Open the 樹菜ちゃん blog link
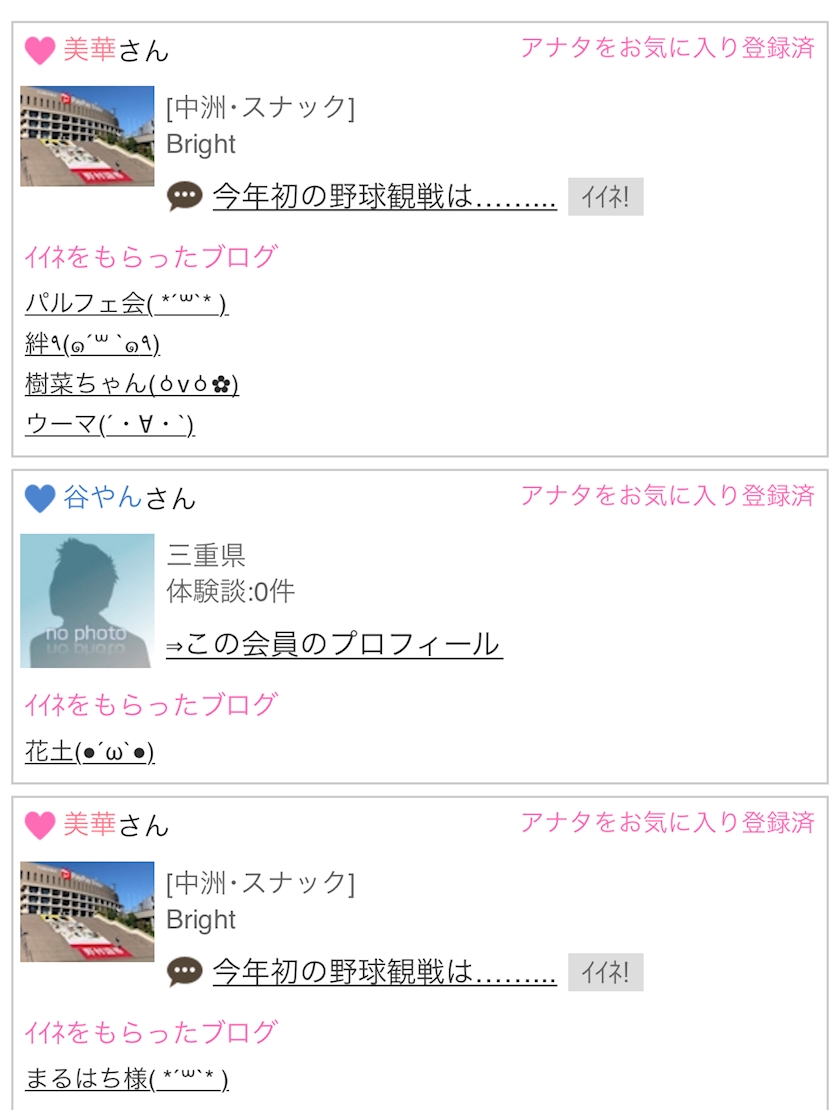Image resolution: width=840 pixels, height=1110 pixels. point(132,384)
